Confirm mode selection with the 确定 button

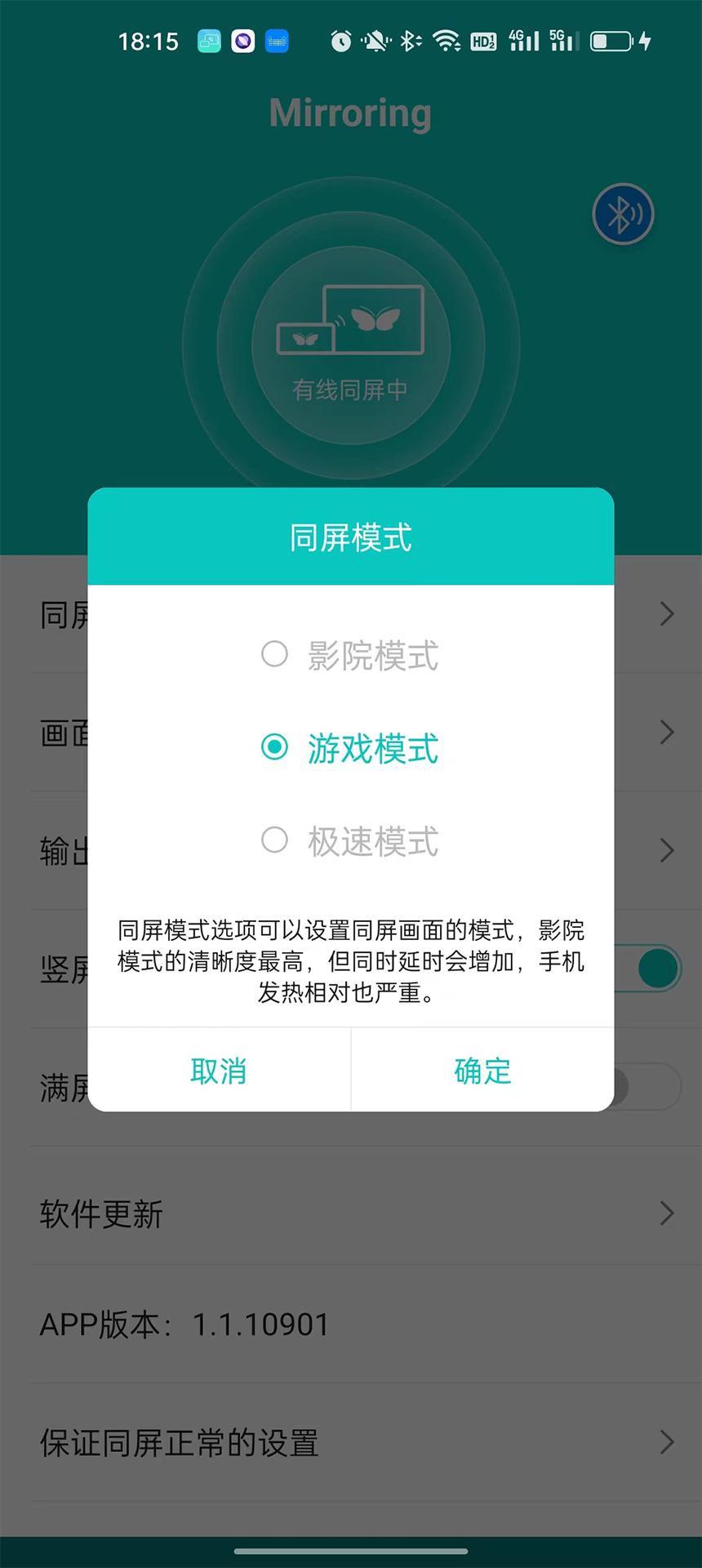482,1071
